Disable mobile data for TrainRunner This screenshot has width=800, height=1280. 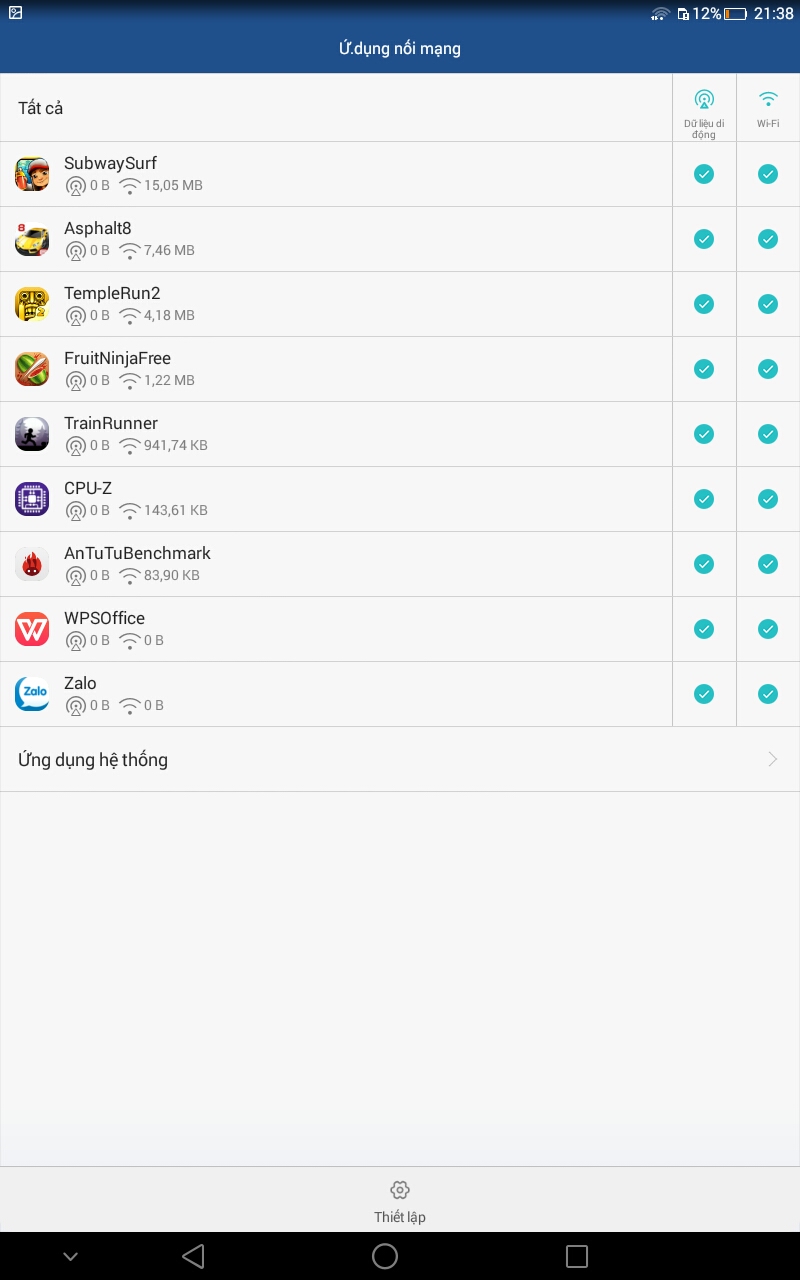click(x=704, y=434)
